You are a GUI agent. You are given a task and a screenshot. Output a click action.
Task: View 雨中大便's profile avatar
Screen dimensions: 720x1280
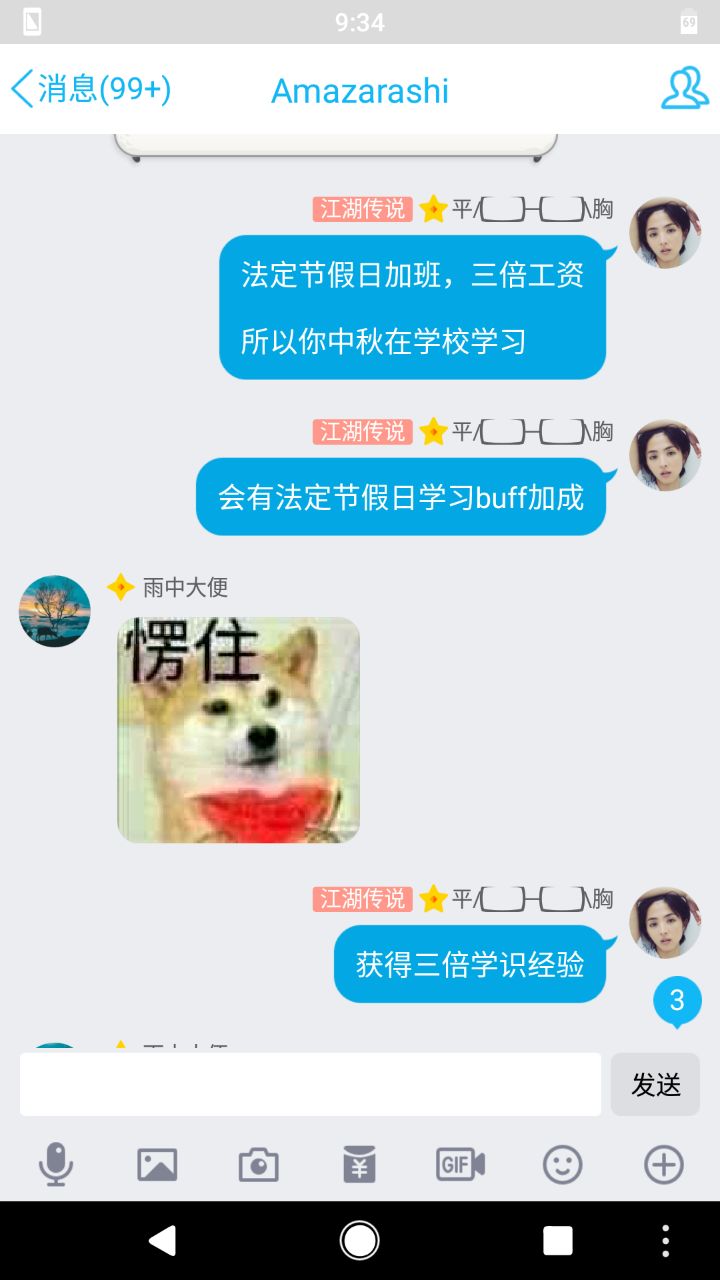click(x=55, y=611)
